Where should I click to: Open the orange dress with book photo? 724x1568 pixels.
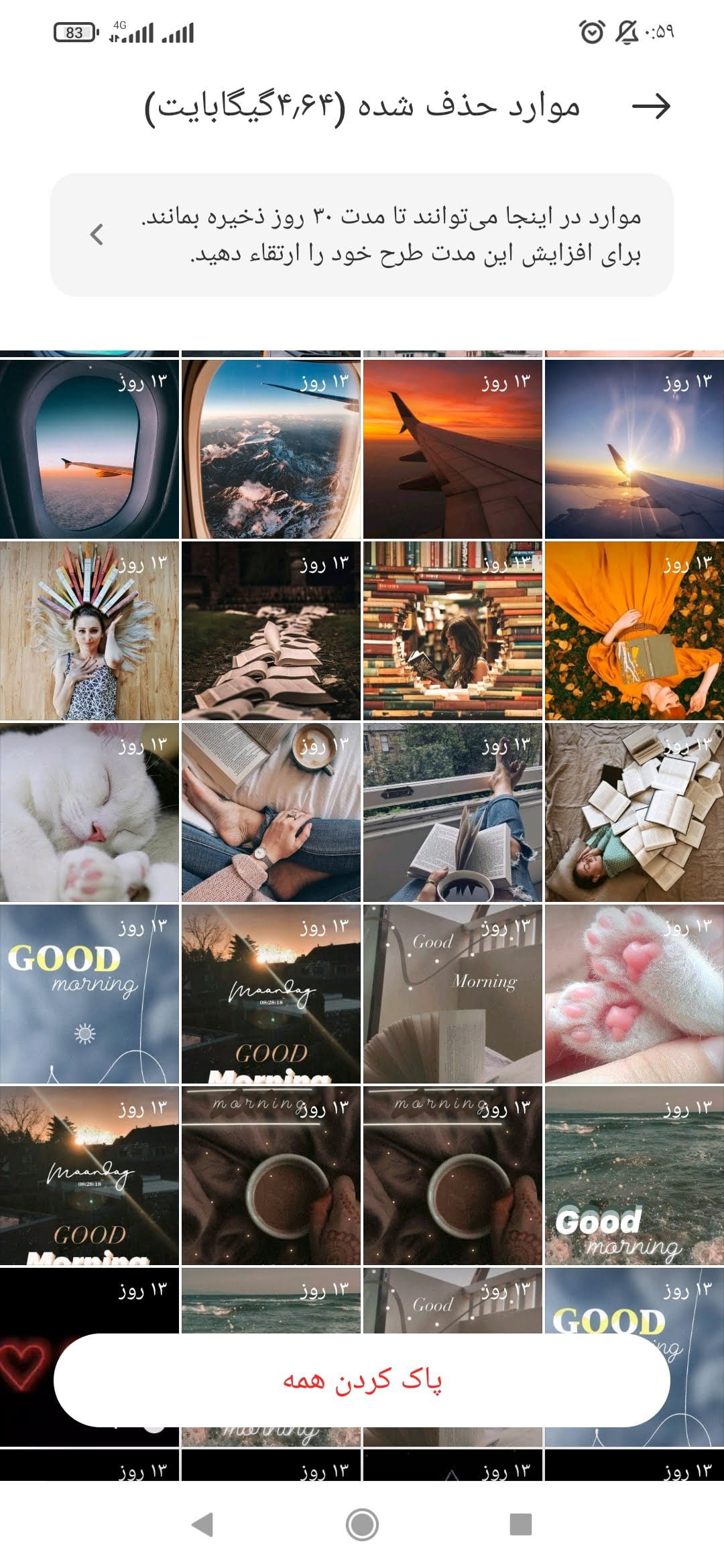[634, 631]
